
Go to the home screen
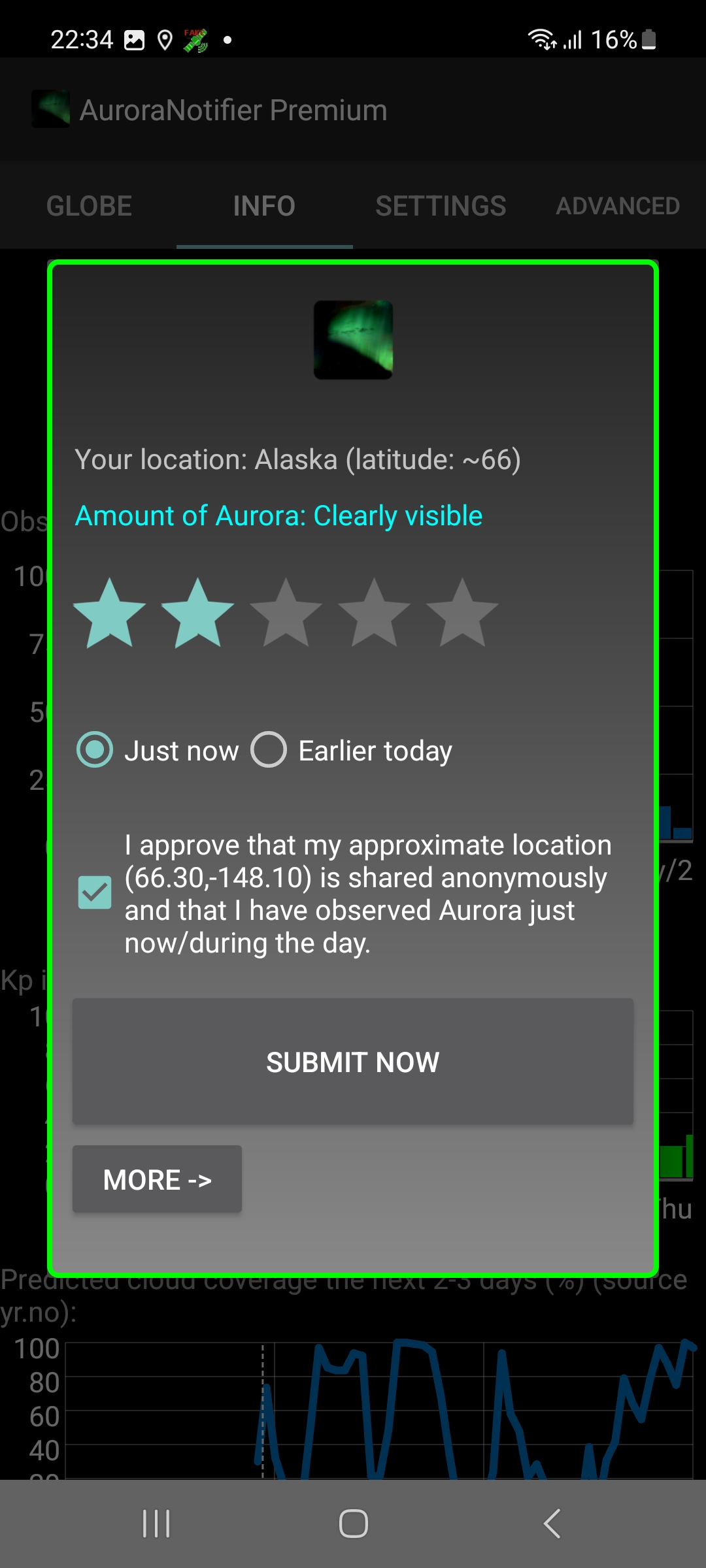tap(353, 1524)
